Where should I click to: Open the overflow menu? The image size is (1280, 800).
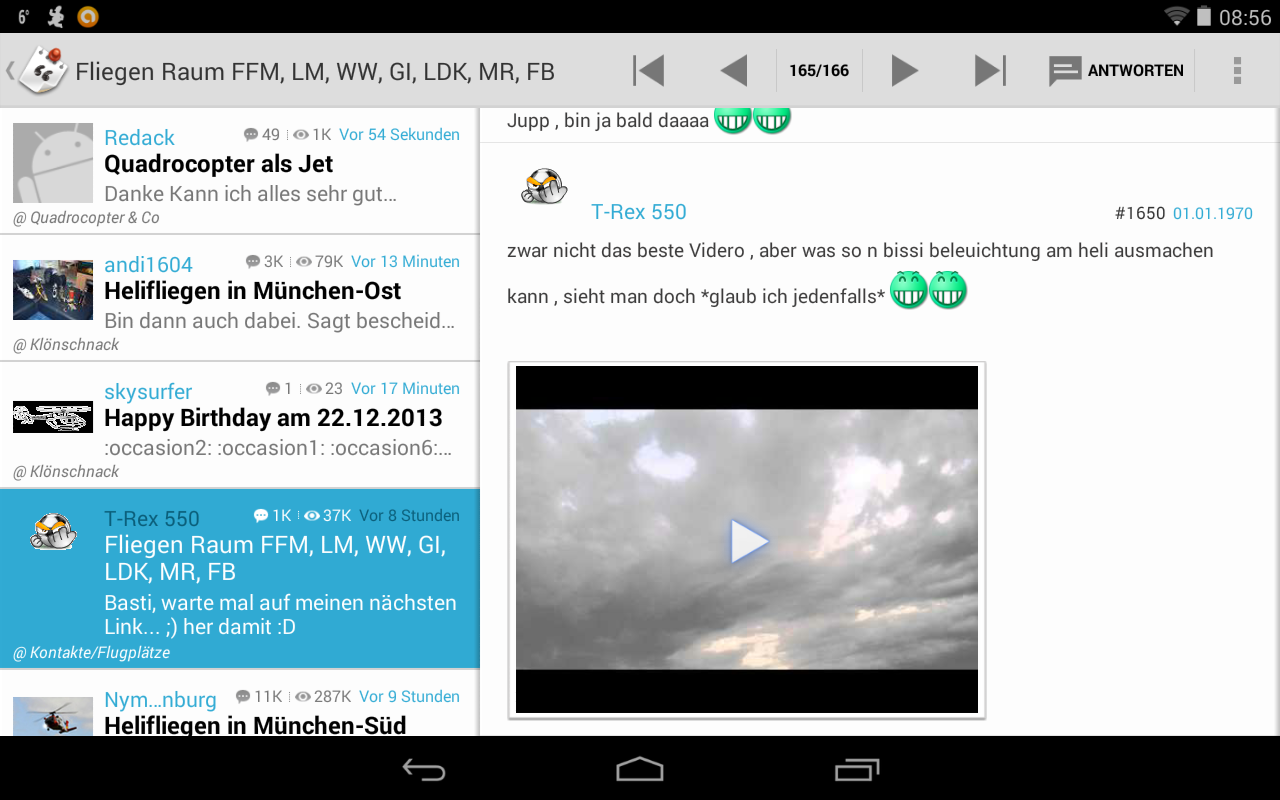1237,70
